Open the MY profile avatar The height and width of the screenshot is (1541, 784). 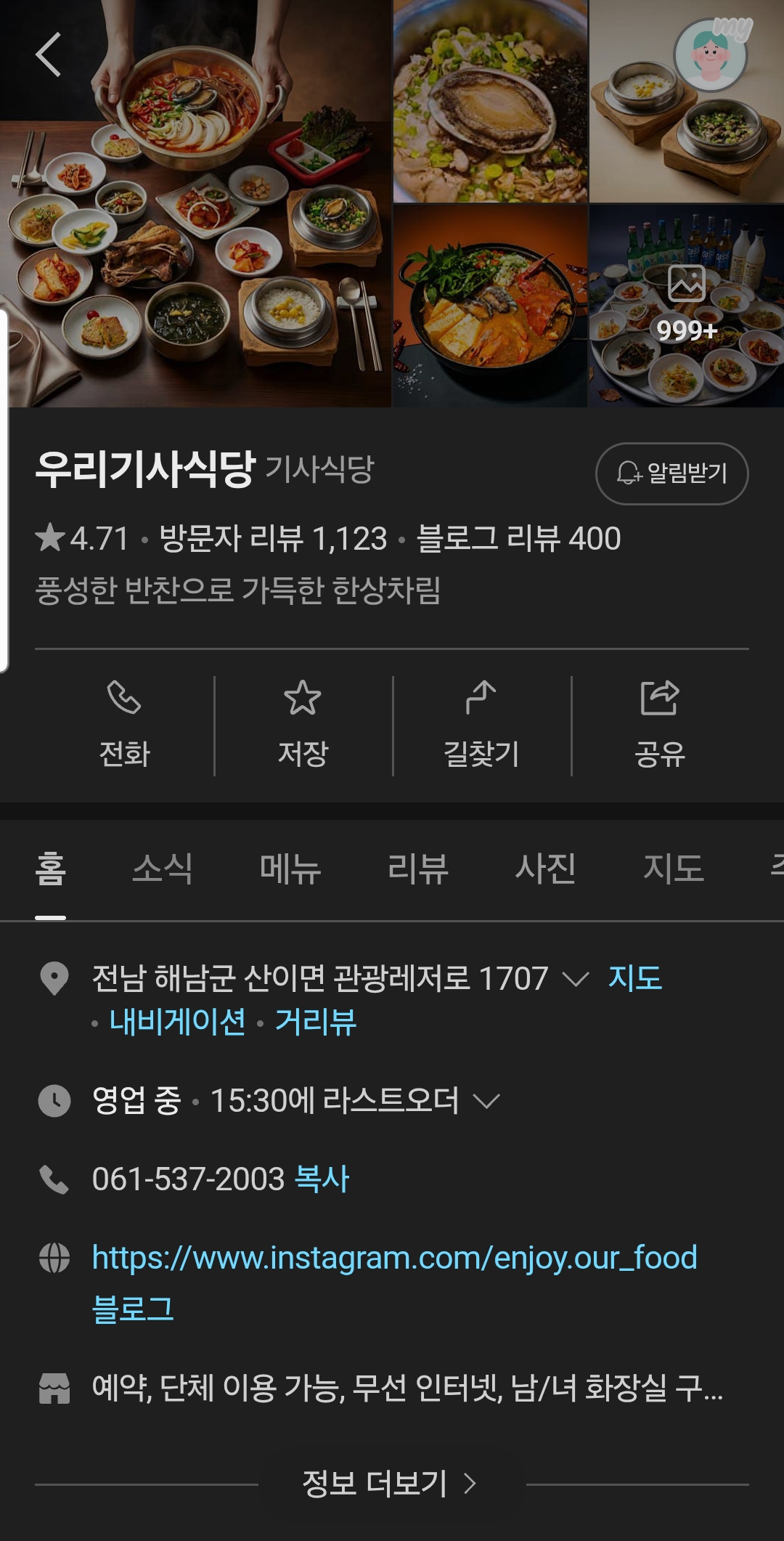711,55
